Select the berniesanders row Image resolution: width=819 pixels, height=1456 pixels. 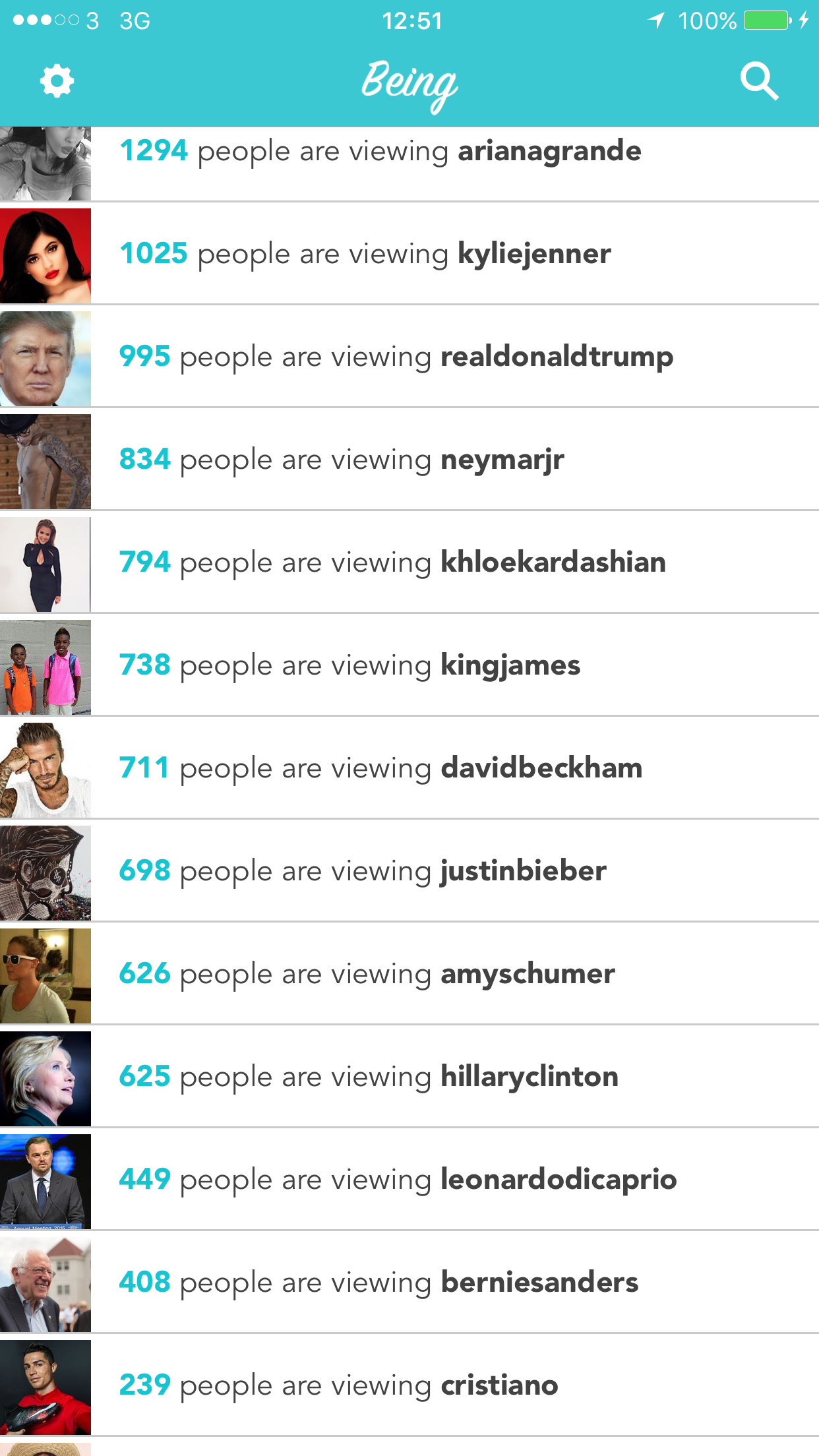409,1283
